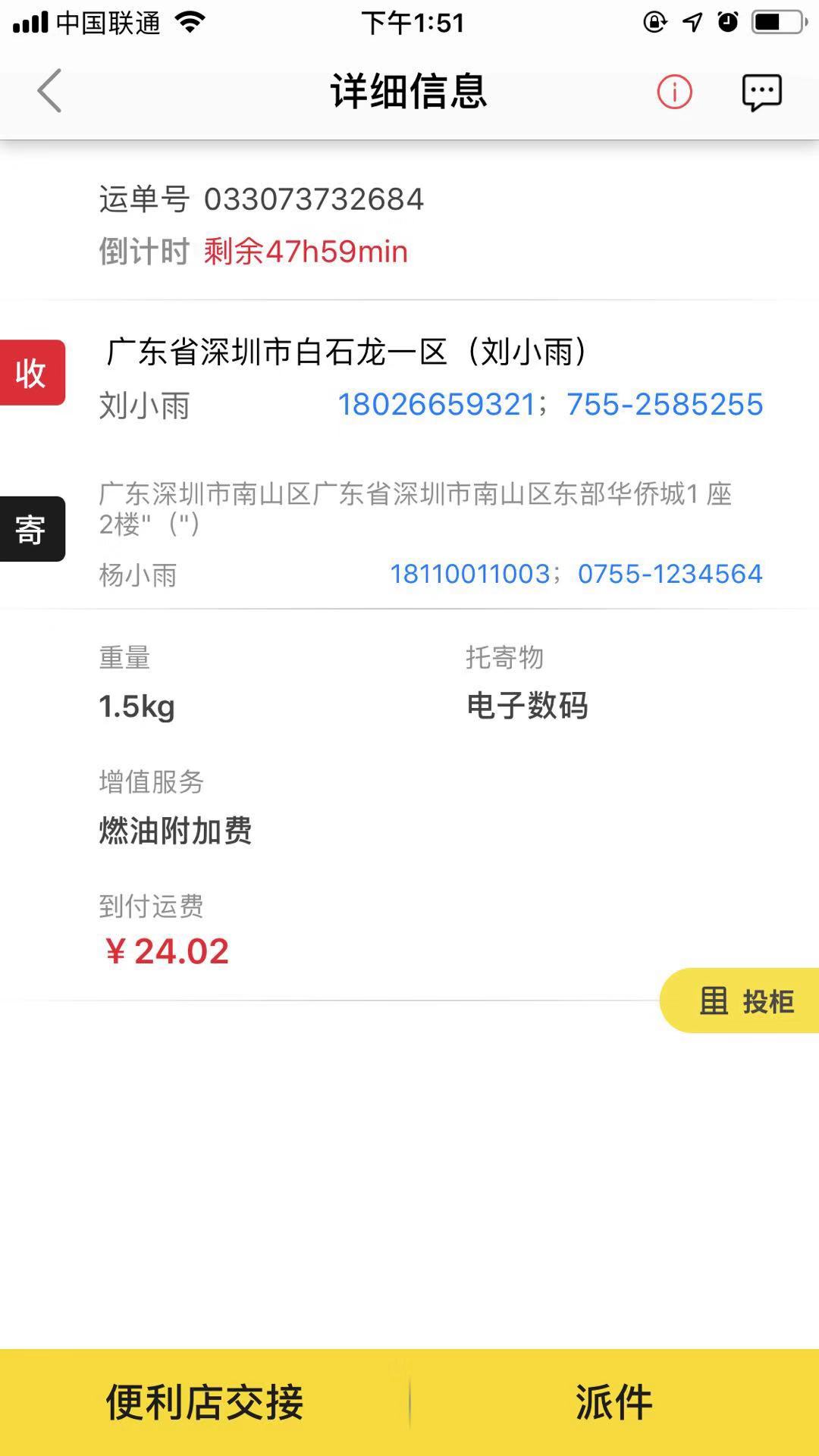Viewport: 819px width, 1456px height.
Task: Open the message chat icon
Action: coord(761,92)
